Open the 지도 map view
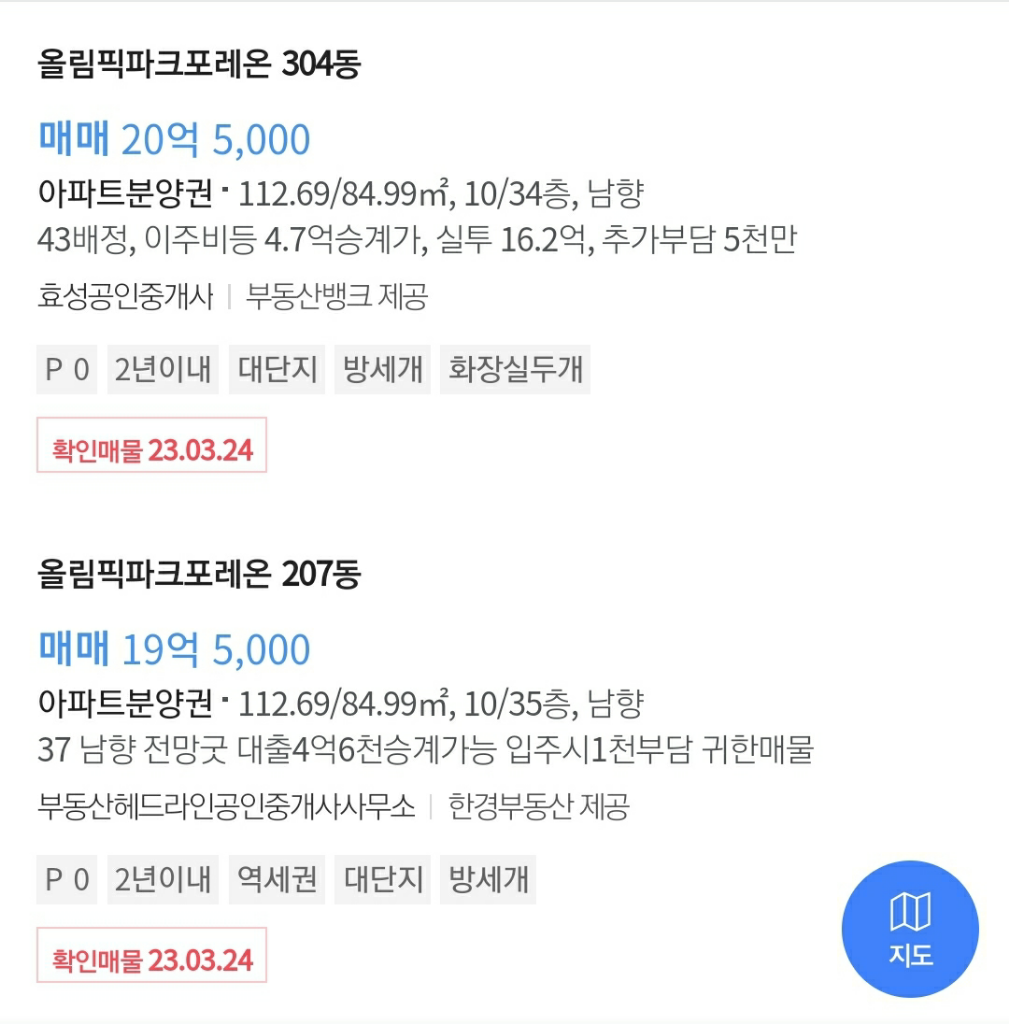 (x=910, y=929)
